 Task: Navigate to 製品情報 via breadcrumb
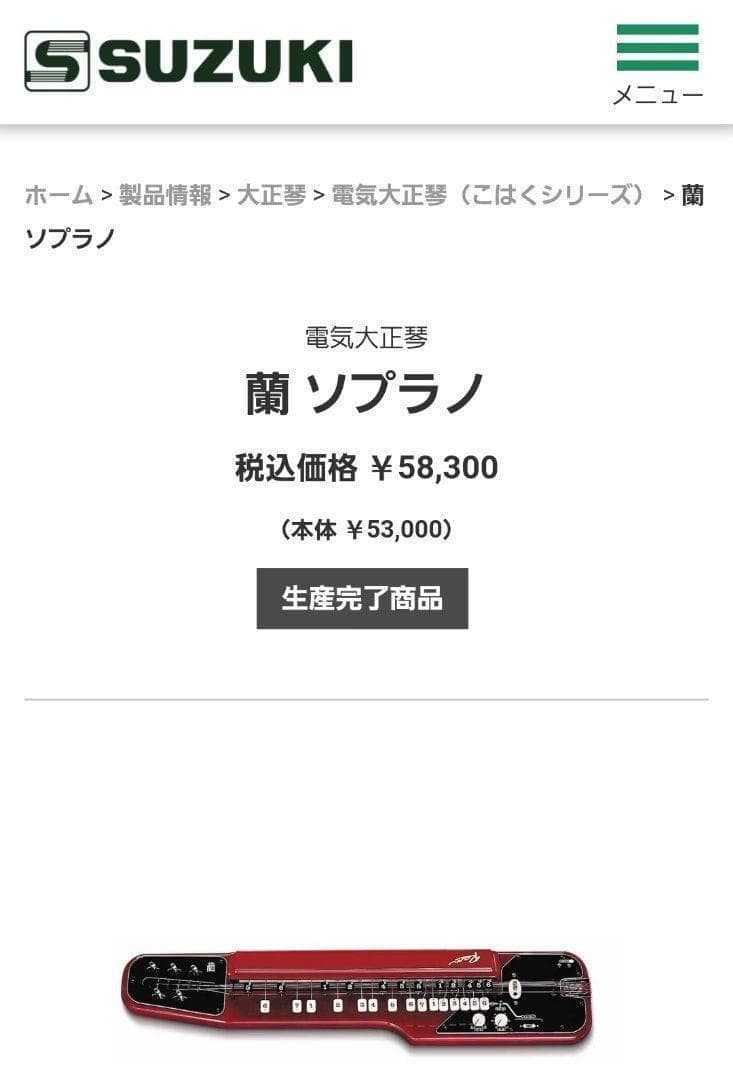[x=165, y=197]
